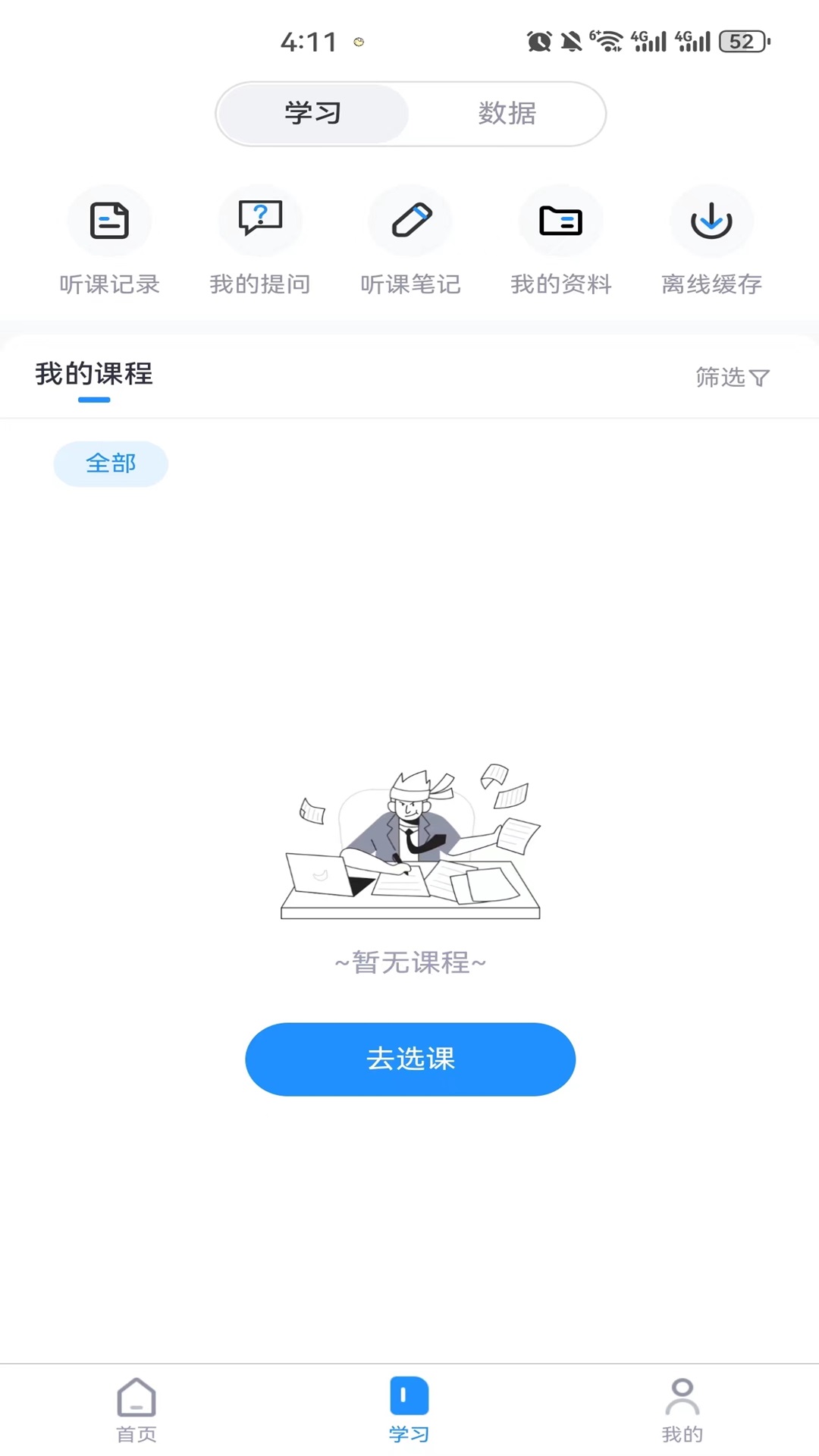Tap the ~暂无课程~ empty state text
819x1456 pixels.
click(409, 962)
